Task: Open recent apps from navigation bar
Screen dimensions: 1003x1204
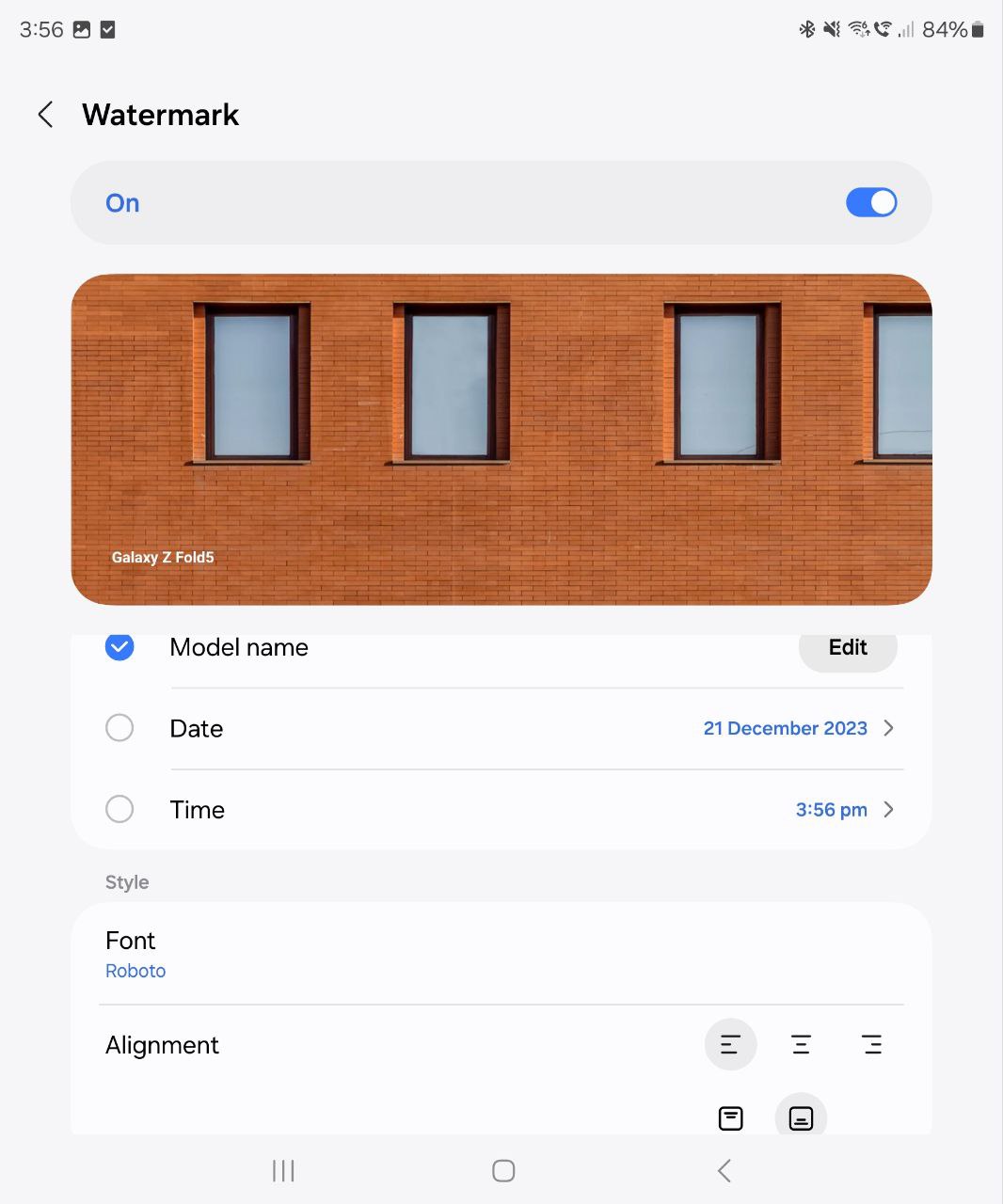Action: pos(283,1170)
